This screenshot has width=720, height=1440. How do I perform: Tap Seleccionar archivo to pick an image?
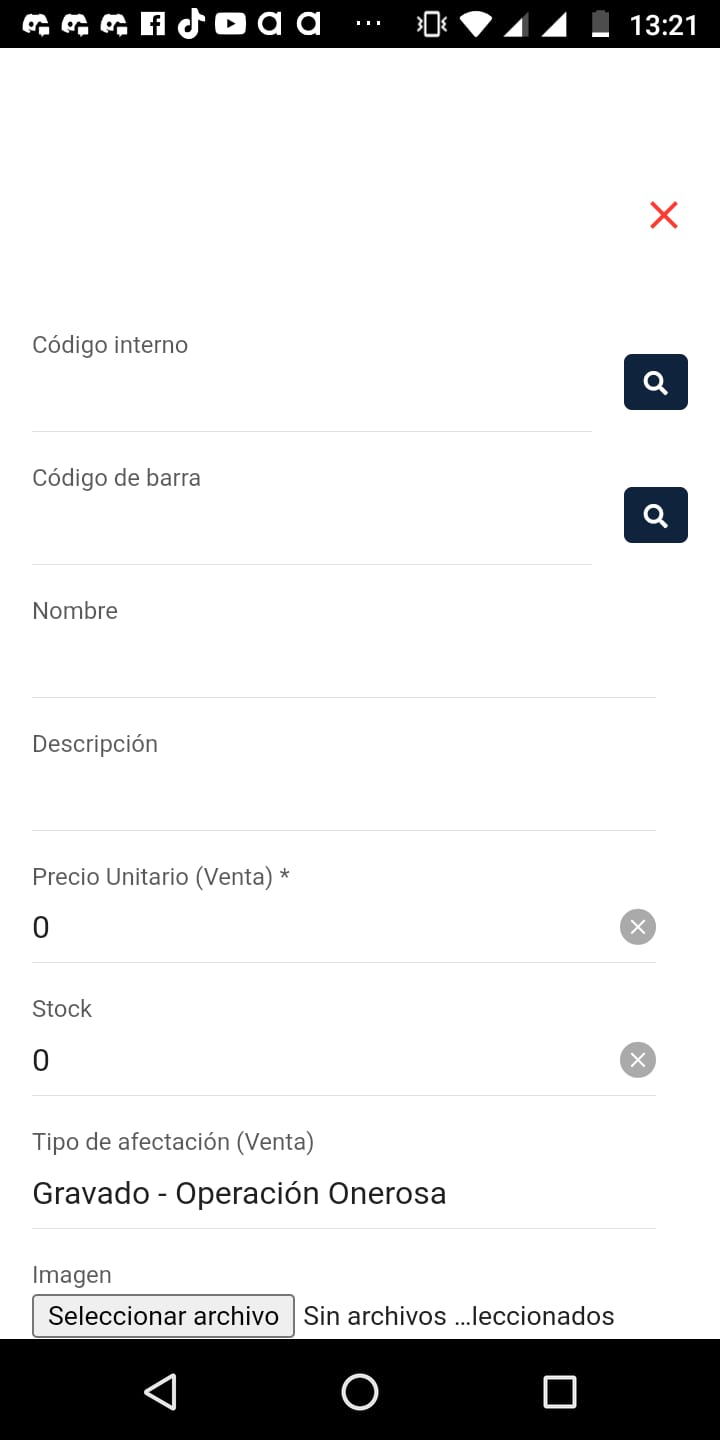163,1316
